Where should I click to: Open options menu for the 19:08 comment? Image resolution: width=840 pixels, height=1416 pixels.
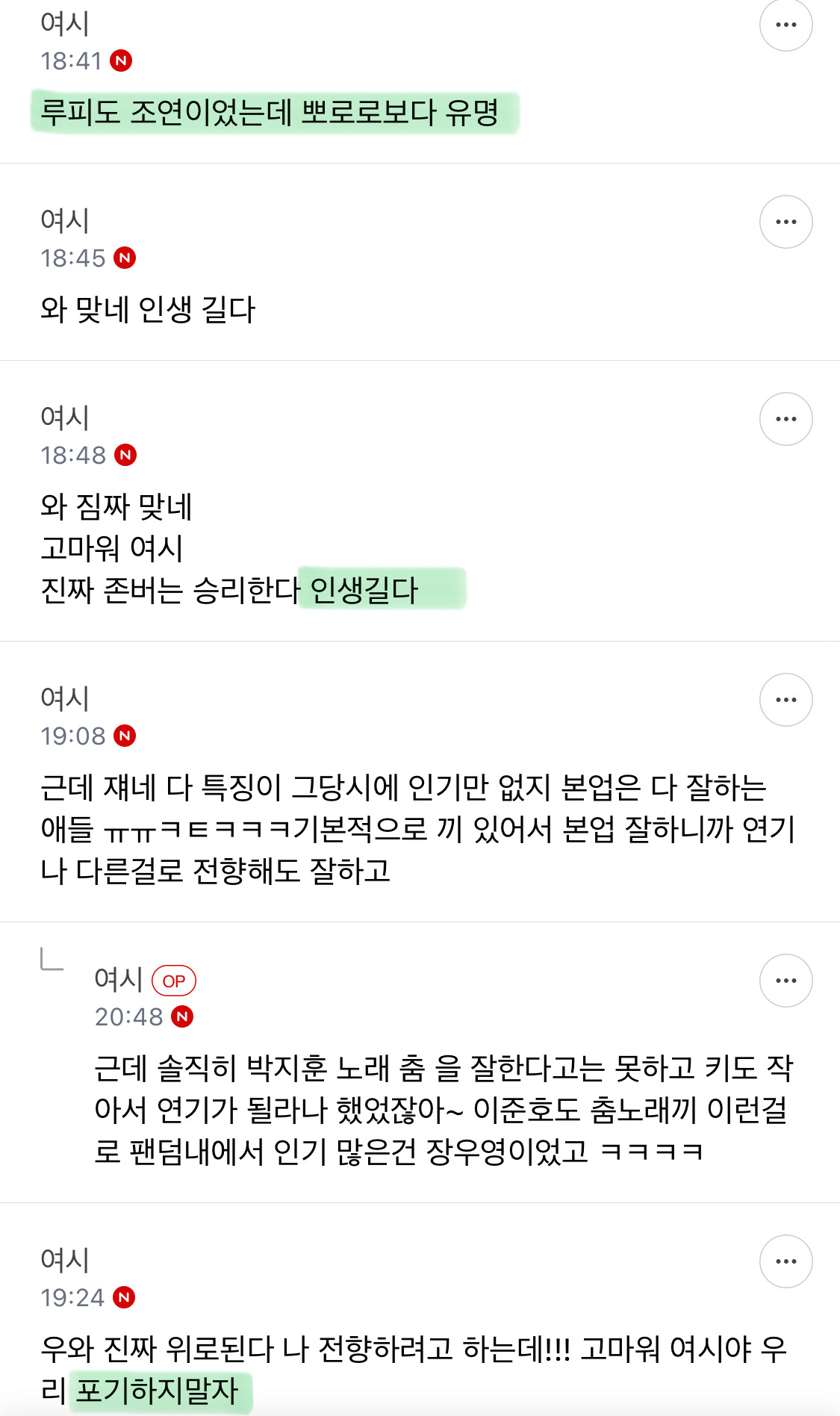pyautogui.click(x=785, y=699)
